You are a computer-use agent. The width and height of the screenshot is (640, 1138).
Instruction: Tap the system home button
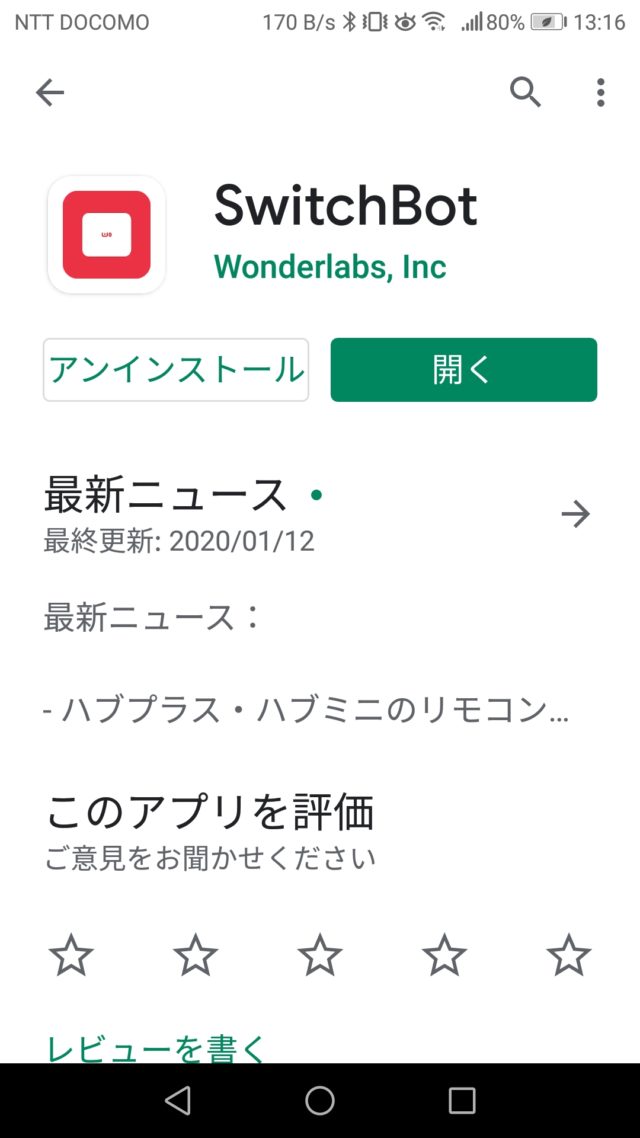319,1100
